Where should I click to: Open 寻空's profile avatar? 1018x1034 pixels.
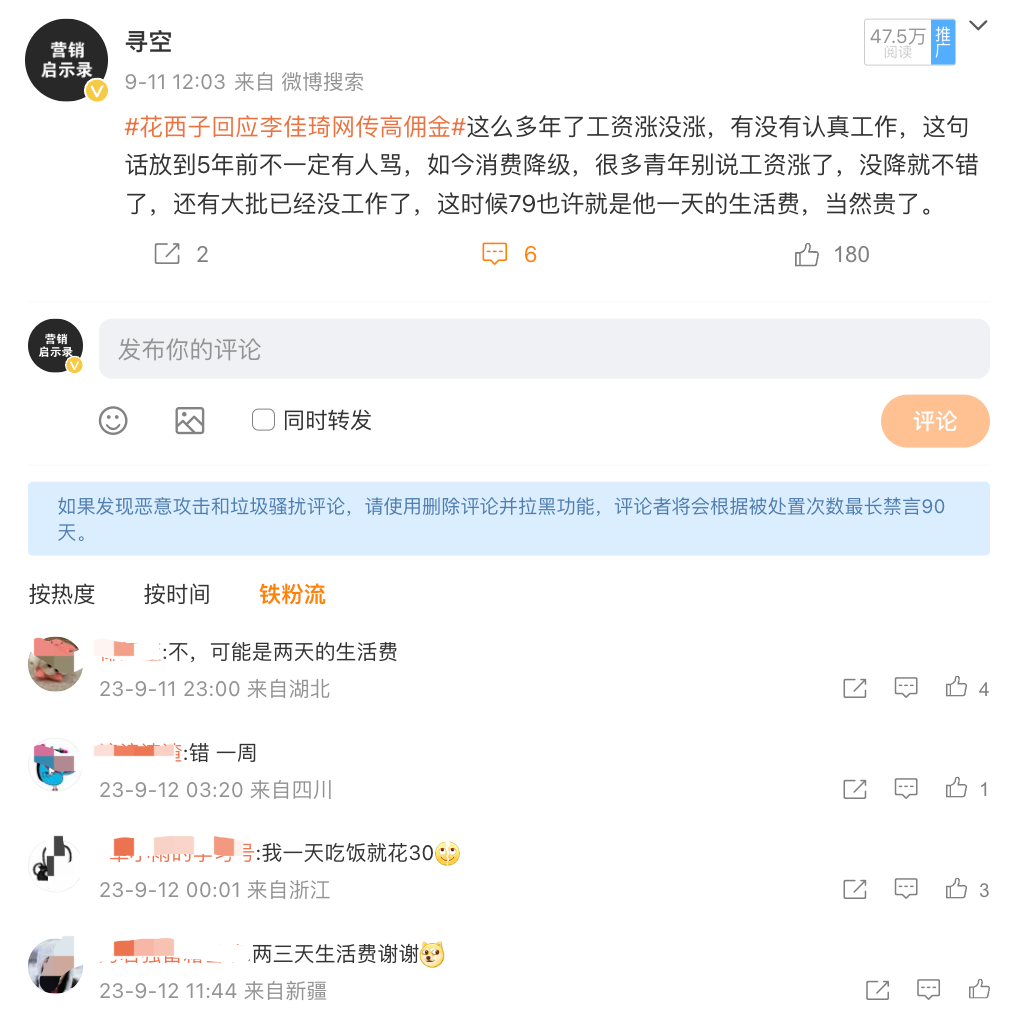coord(66,60)
